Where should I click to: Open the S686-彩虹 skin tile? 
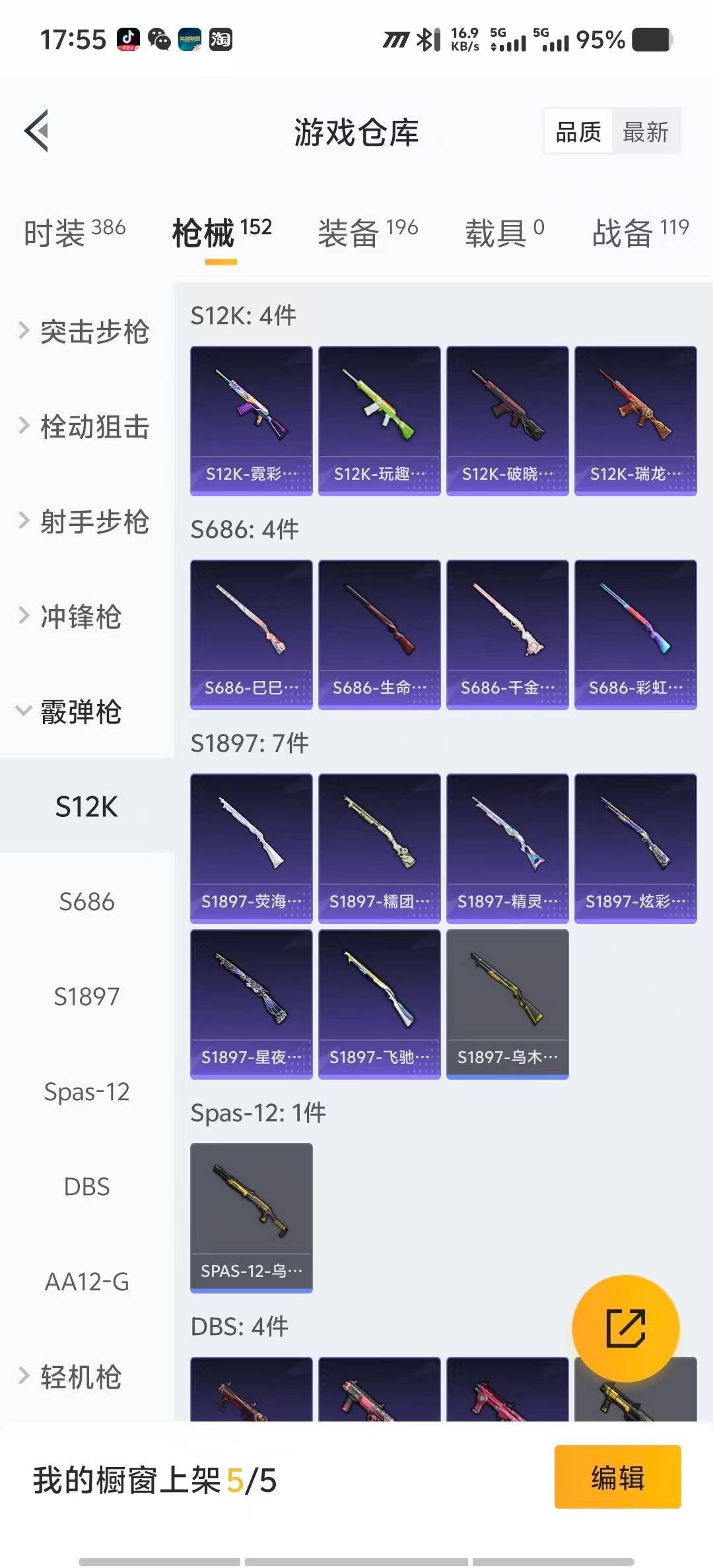[x=635, y=634]
